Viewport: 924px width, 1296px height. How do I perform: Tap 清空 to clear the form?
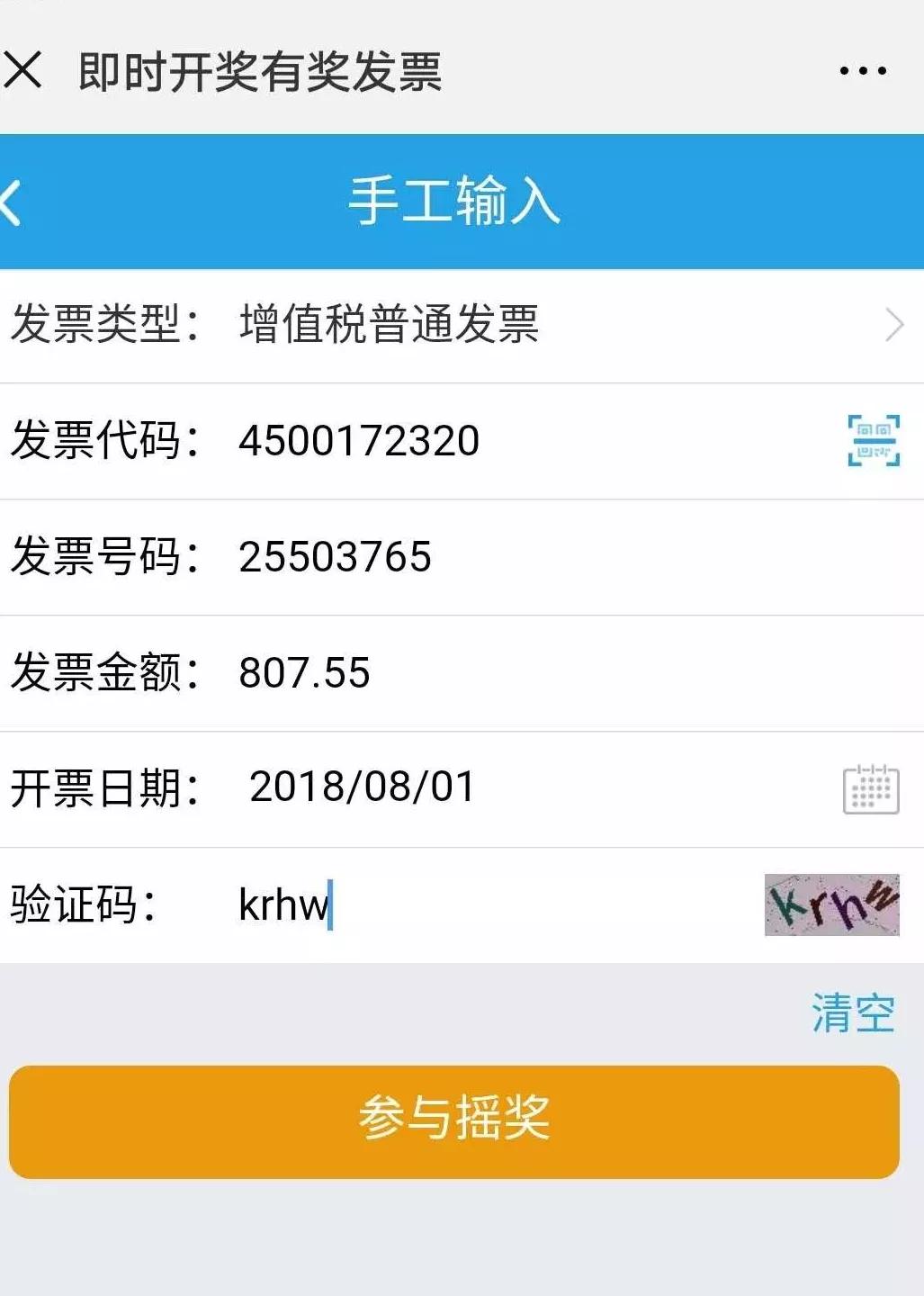856,1012
